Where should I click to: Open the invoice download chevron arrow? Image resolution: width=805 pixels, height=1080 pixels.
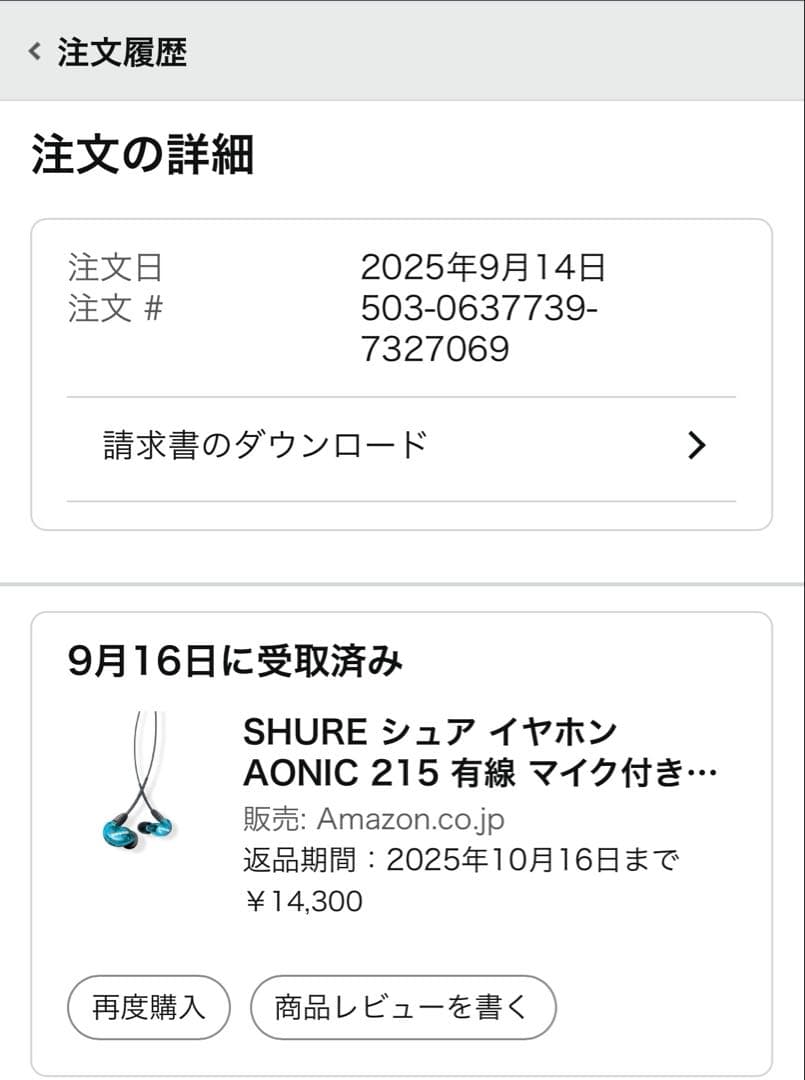pyautogui.click(x=699, y=444)
